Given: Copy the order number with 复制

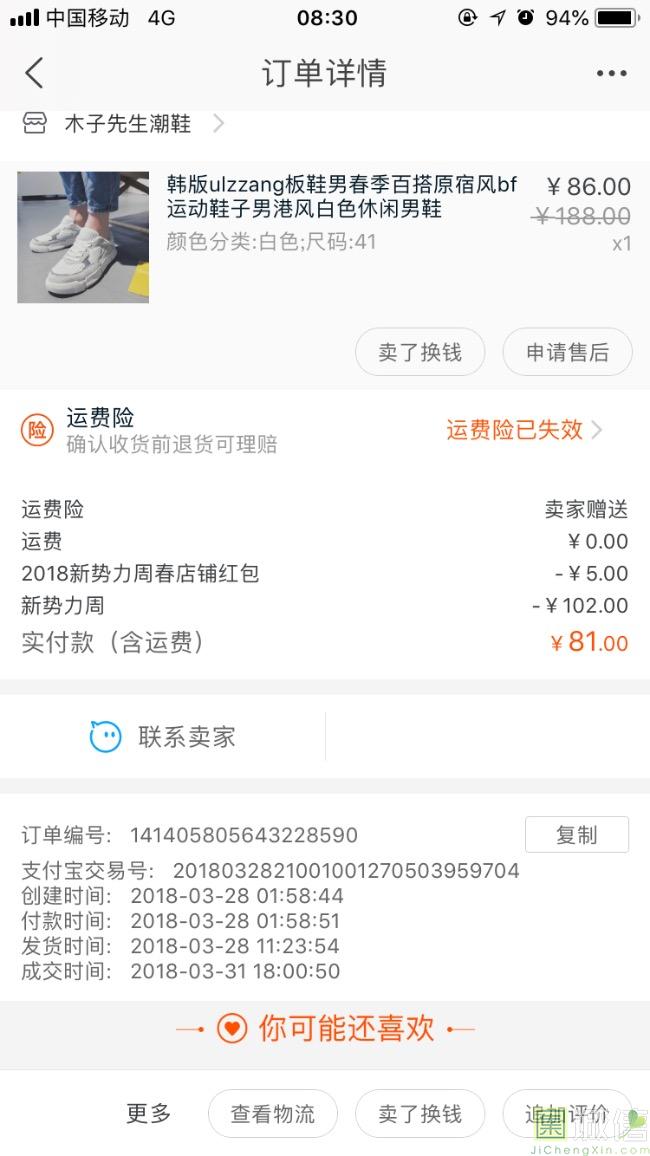Looking at the screenshot, I should coord(576,835).
